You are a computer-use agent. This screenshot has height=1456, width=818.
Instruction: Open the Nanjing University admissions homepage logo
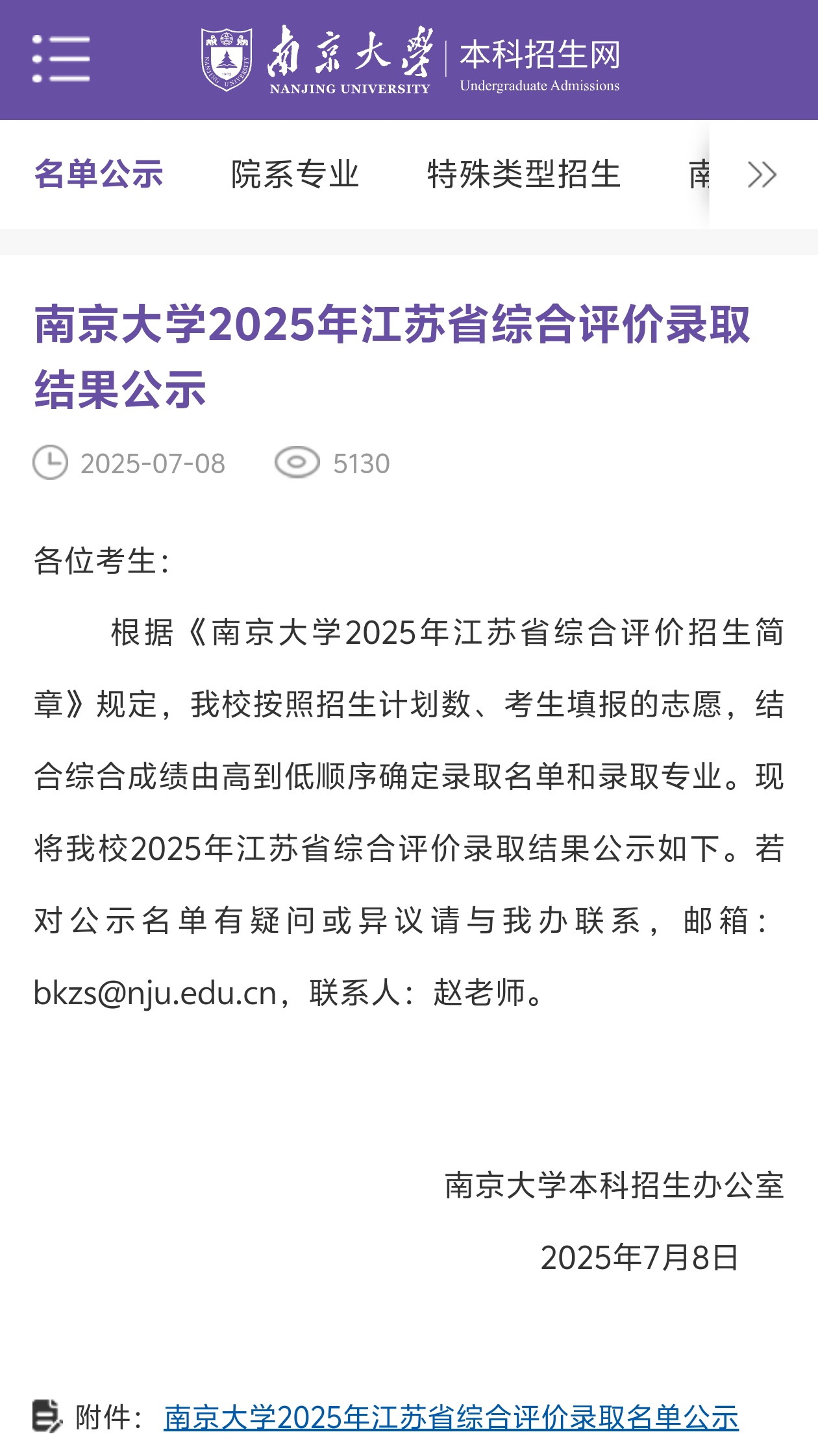click(410, 60)
